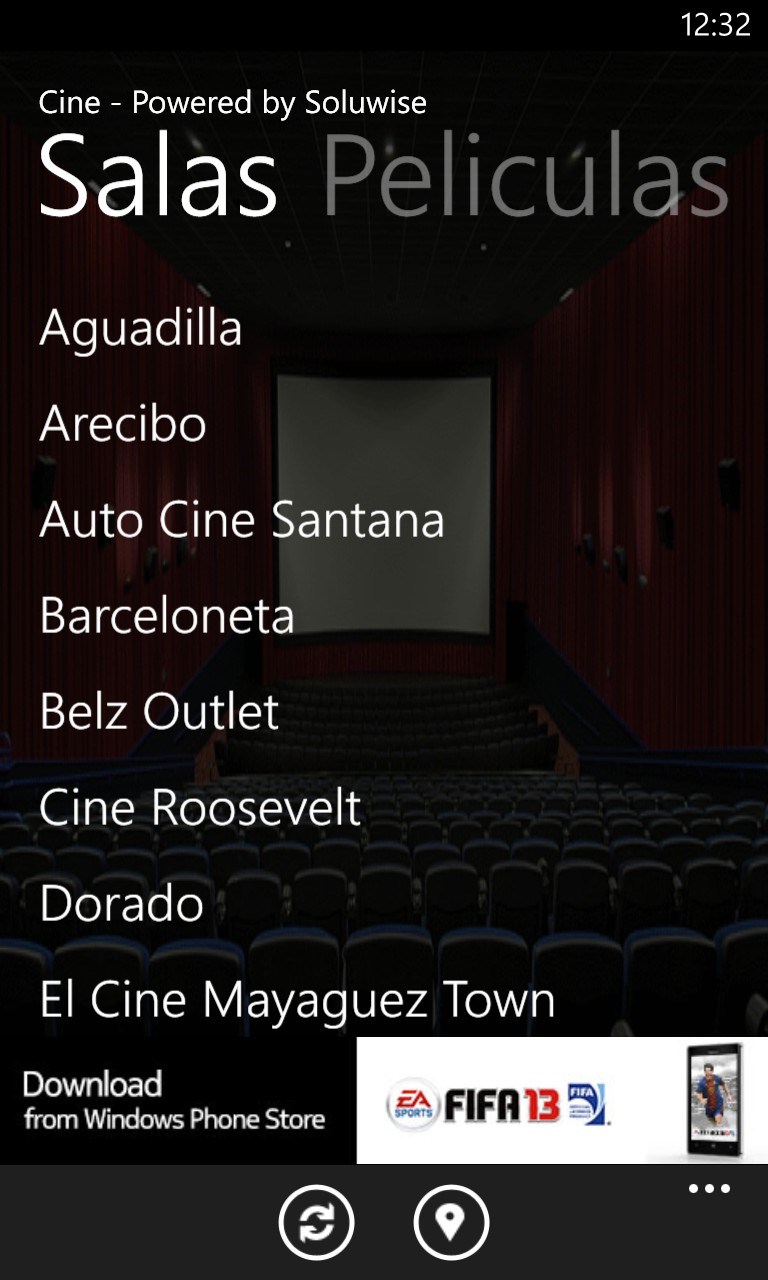Open Auto Cine Santana

(242, 520)
